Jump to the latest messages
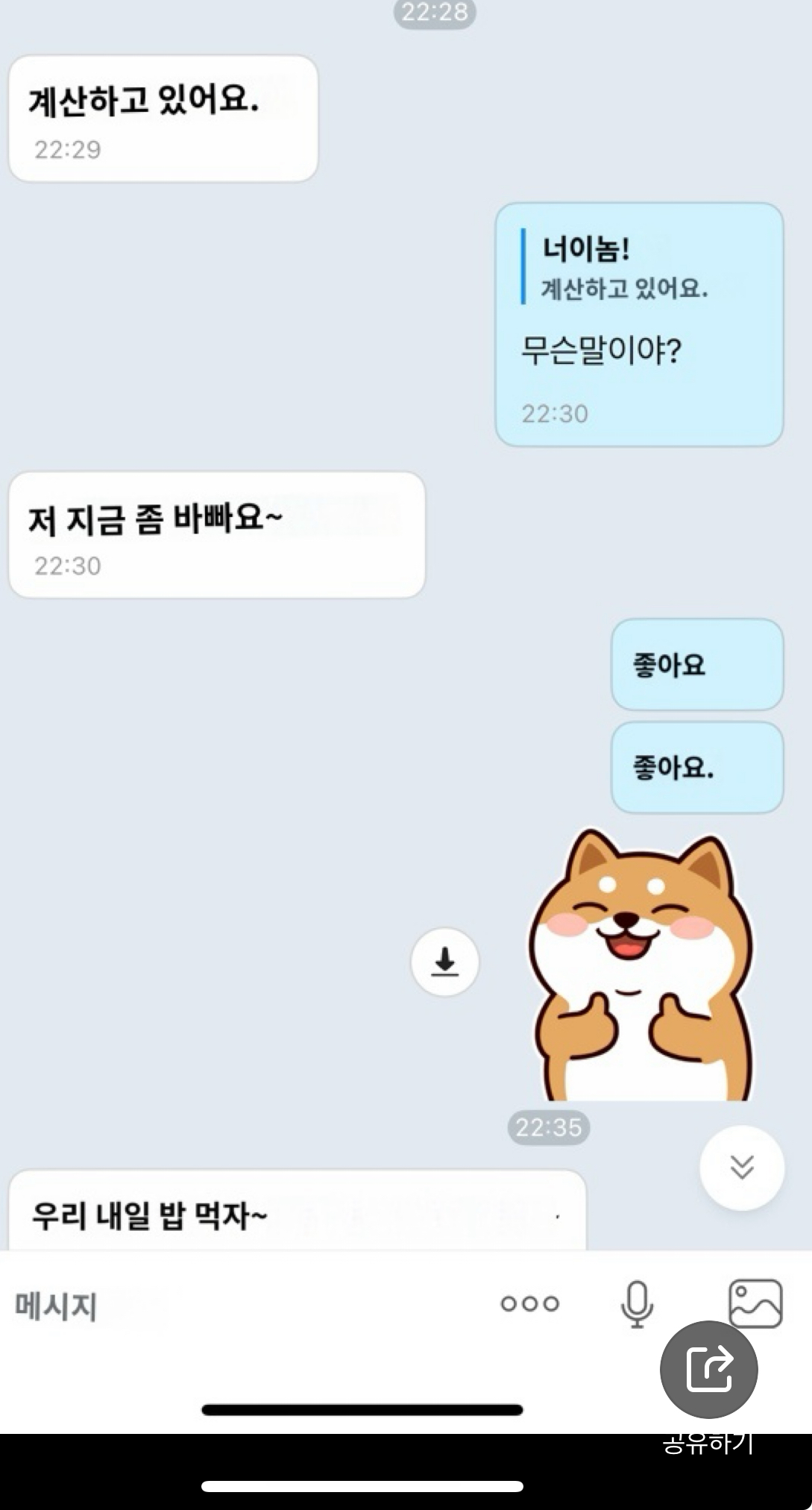Viewport: 812px width, 1510px height. (742, 1167)
